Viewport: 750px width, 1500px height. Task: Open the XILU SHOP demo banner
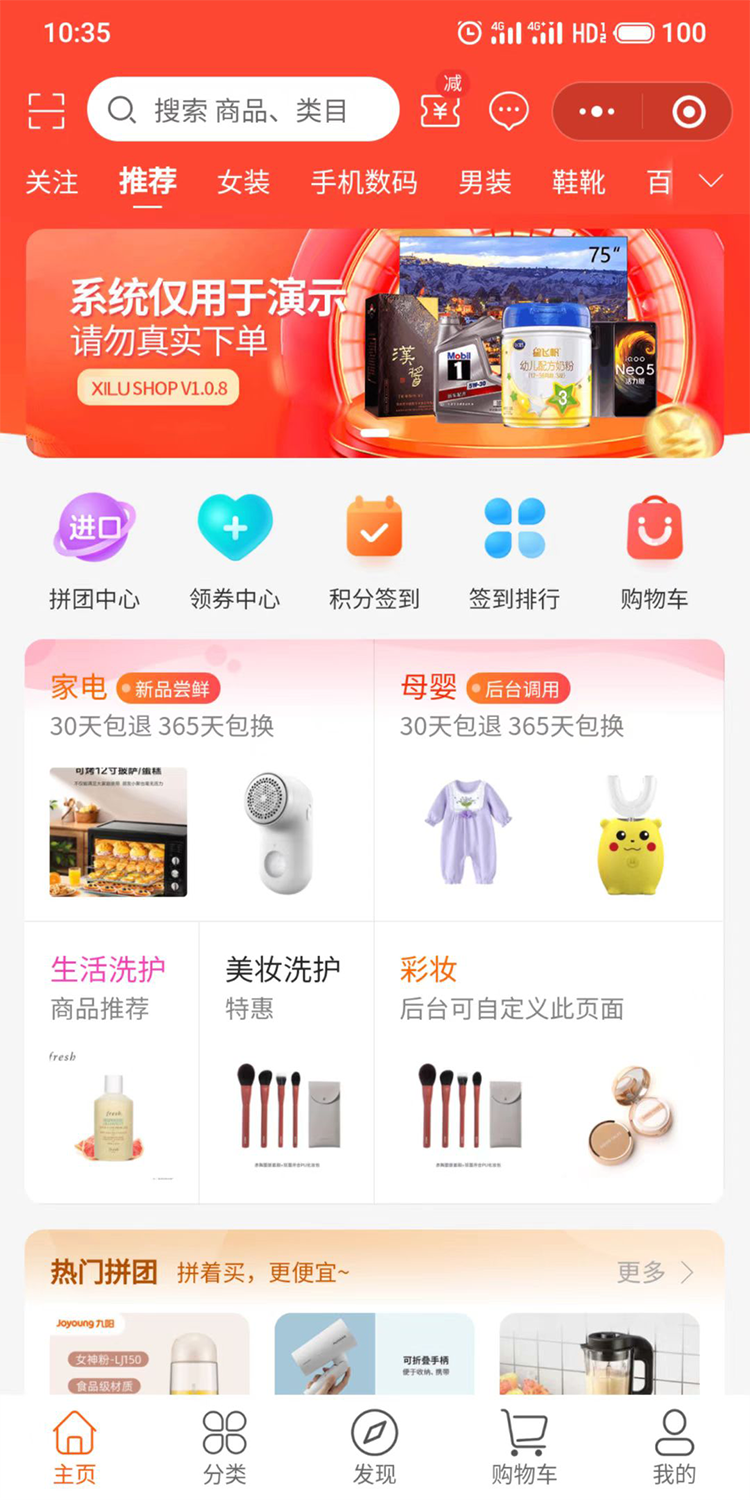click(374, 342)
